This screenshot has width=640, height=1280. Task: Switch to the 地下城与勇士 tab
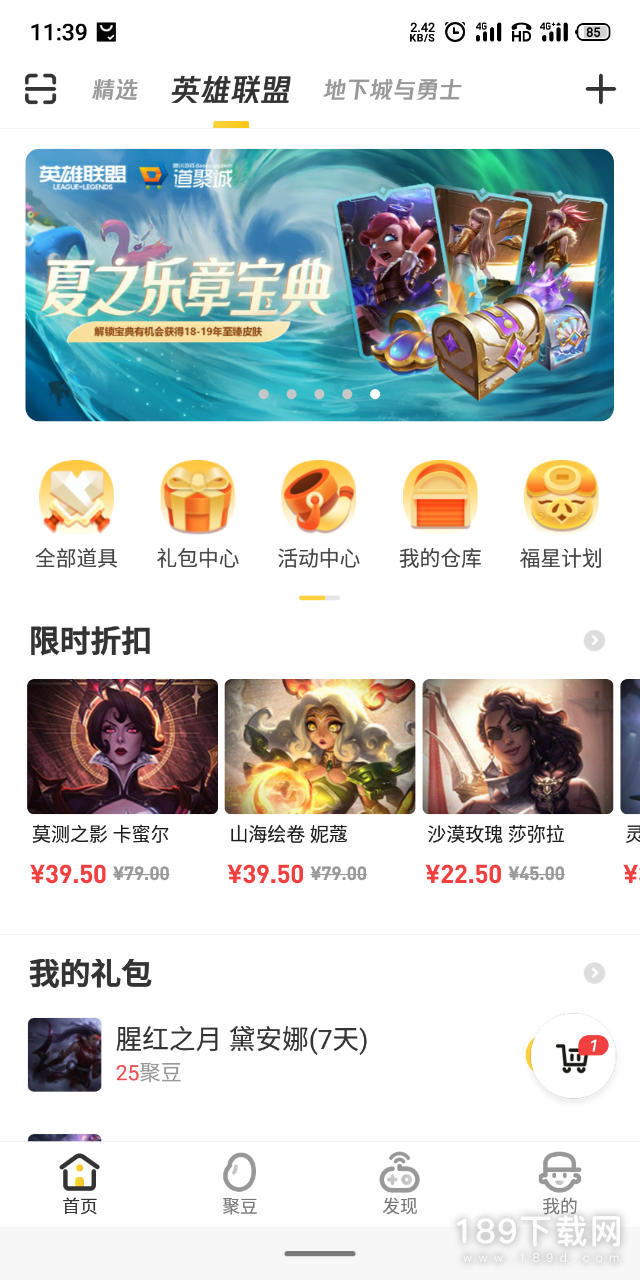click(x=392, y=90)
